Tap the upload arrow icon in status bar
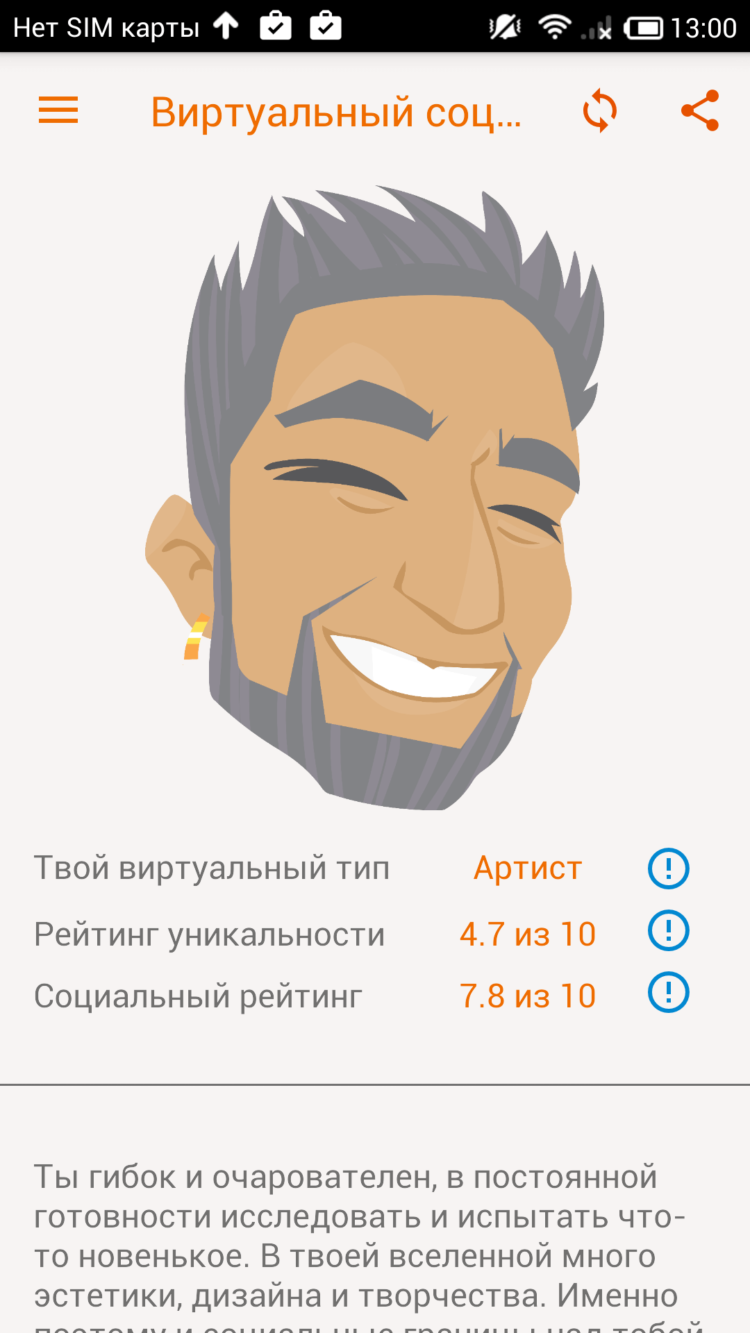 225,26
